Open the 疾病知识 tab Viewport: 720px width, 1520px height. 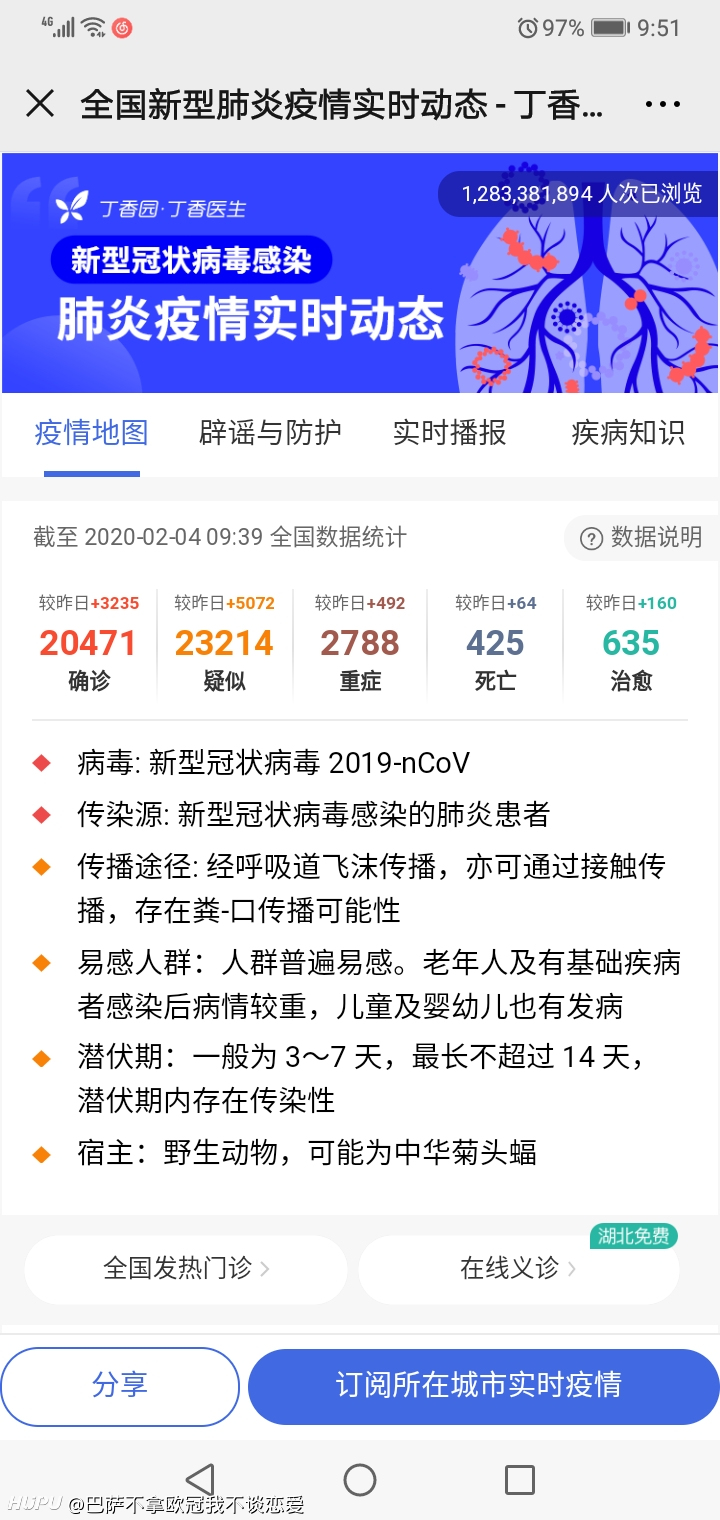(628, 433)
